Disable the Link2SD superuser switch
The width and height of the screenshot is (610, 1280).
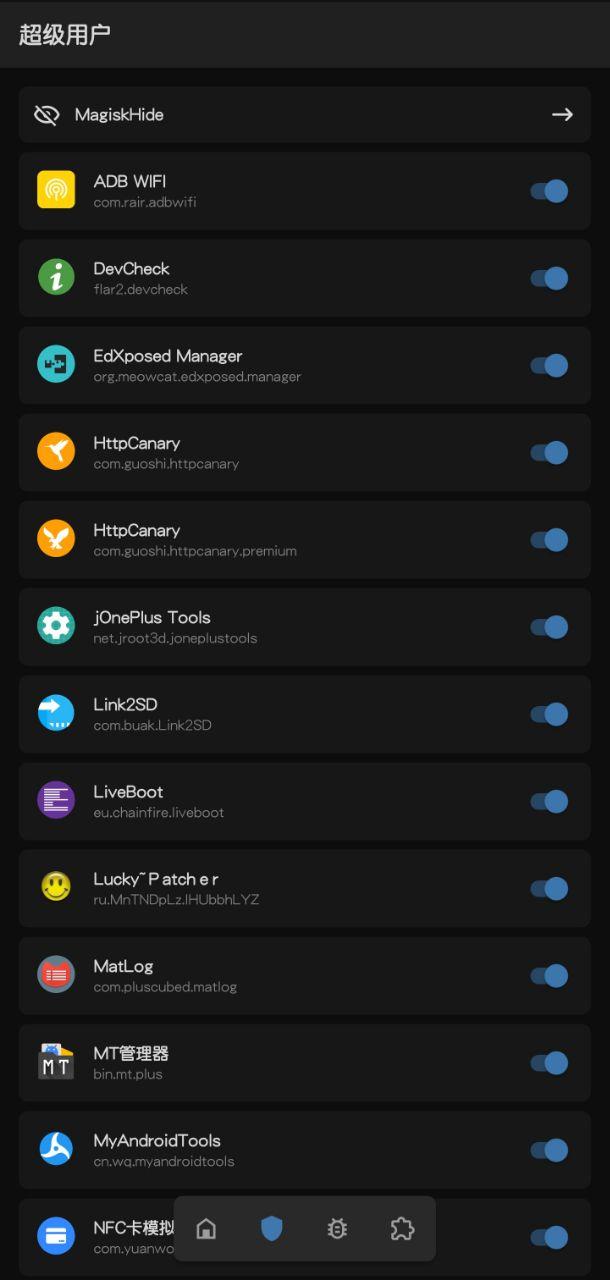pos(549,714)
